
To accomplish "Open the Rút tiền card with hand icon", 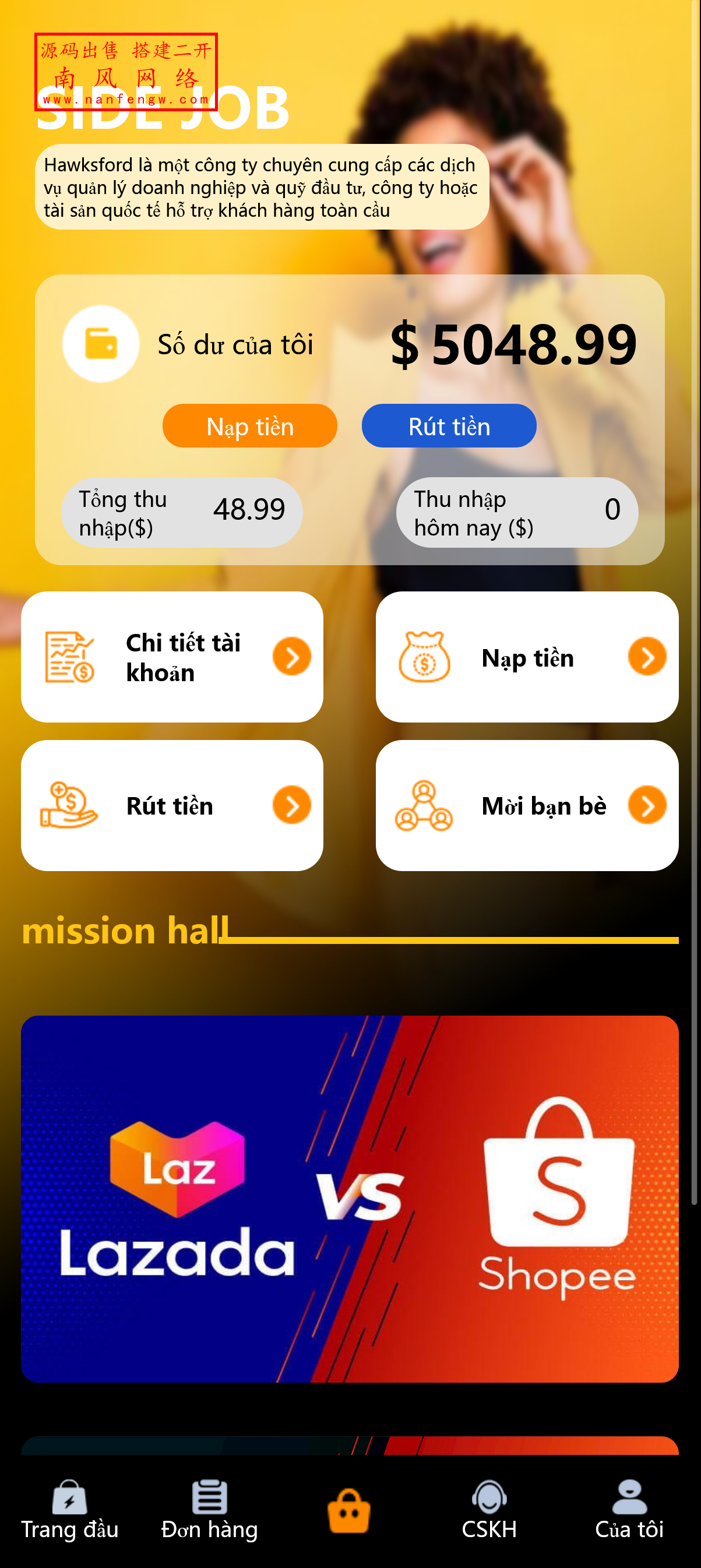I will [x=171, y=805].
